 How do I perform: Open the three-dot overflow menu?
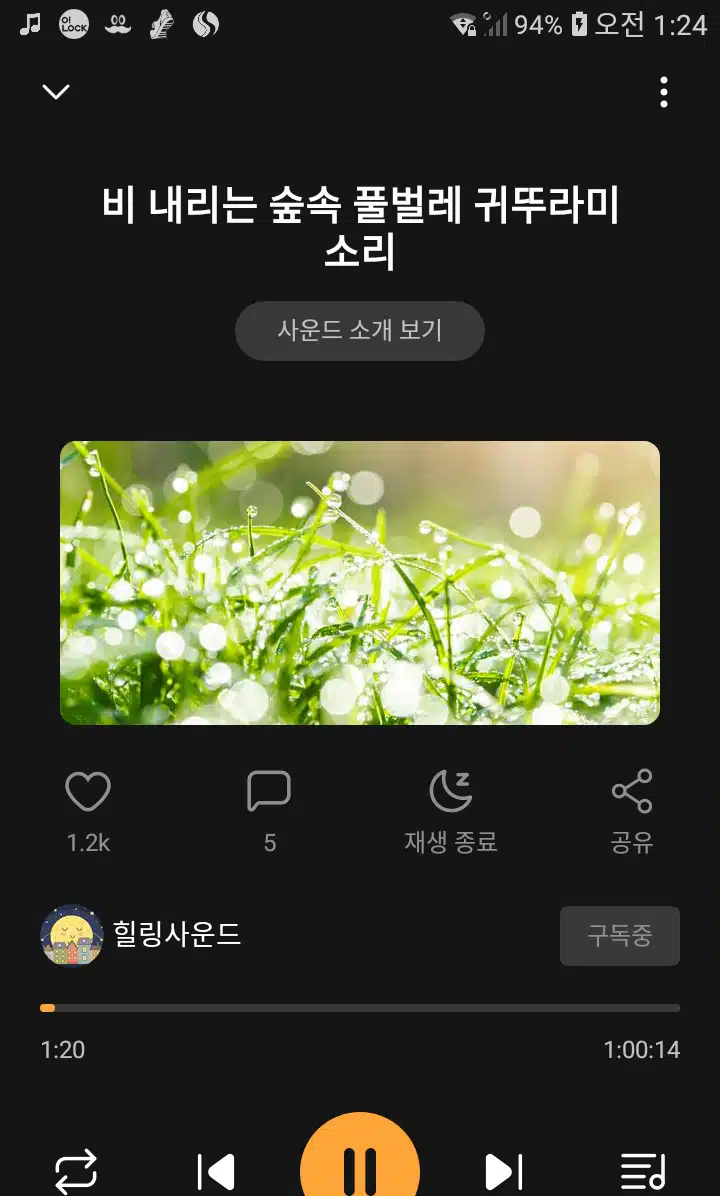tap(664, 92)
